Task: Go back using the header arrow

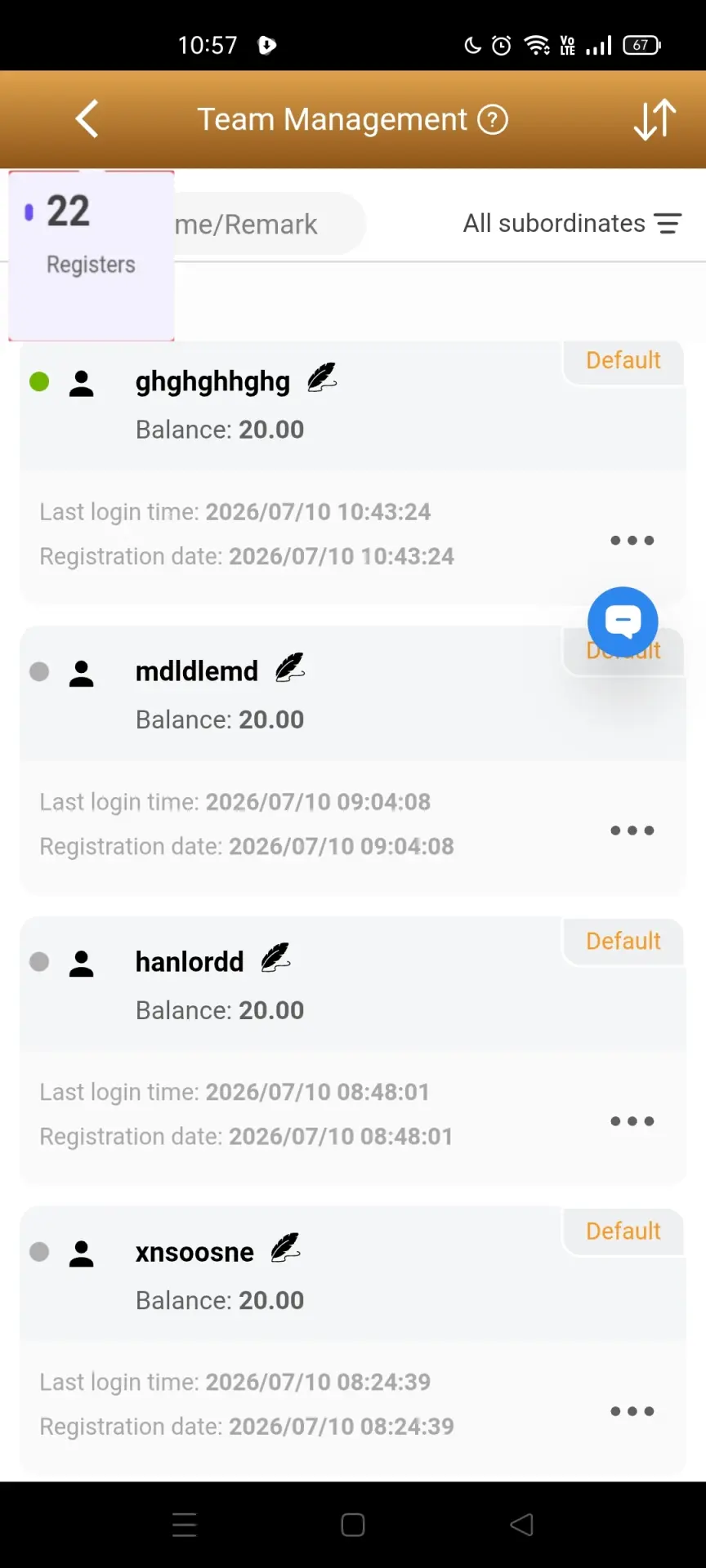Action: pyautogui.click(x=87, y=119)
